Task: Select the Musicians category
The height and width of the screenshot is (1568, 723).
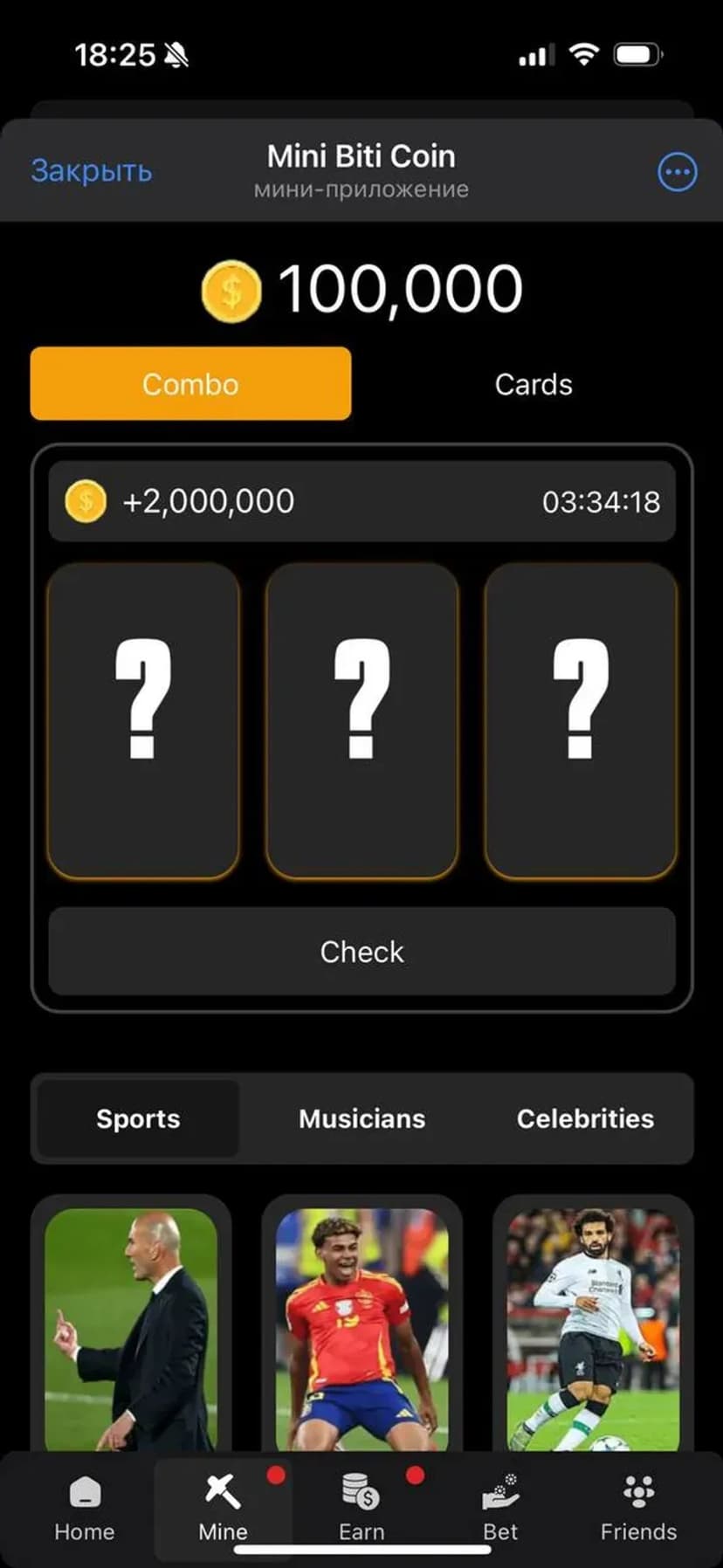Action: tap(361, 1118)
